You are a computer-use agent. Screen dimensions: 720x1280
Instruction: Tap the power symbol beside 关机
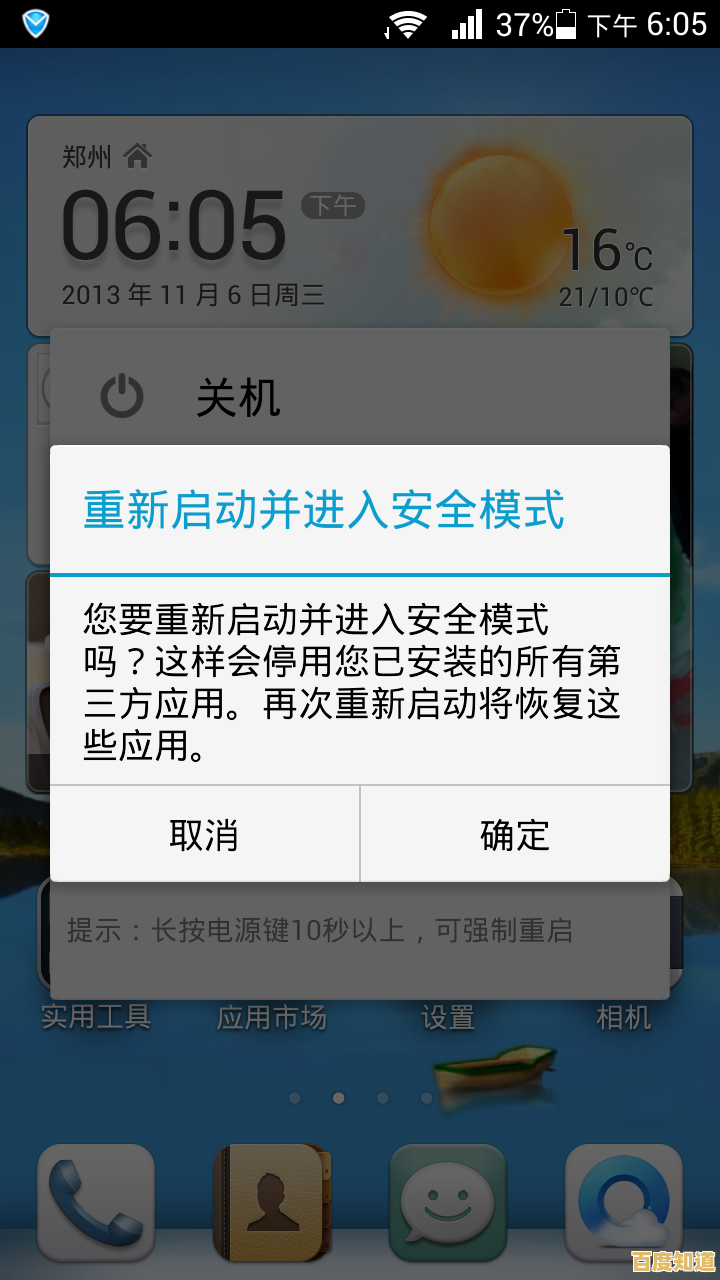tap(124, 397)
